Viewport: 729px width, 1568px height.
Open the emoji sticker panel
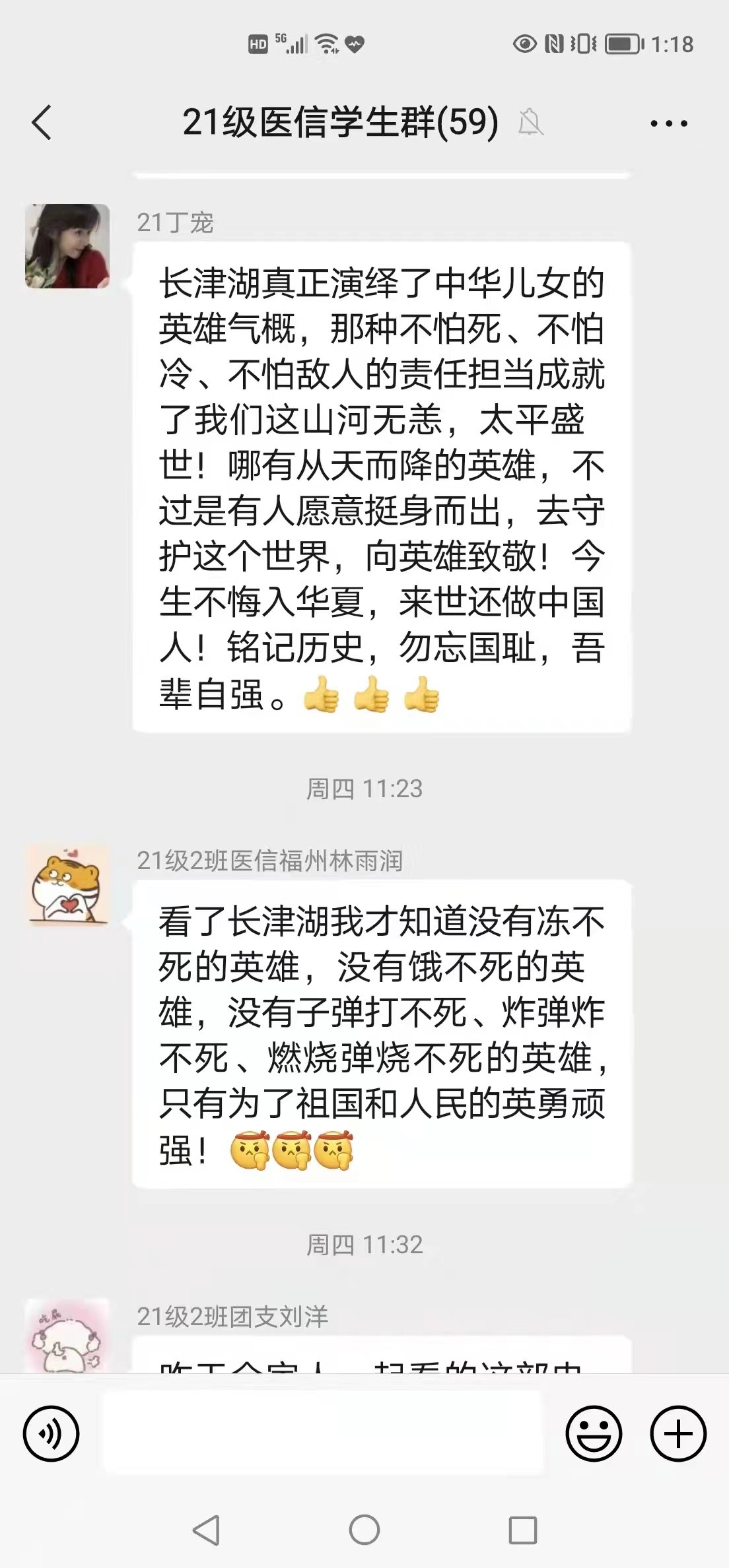coord(594,1434)
